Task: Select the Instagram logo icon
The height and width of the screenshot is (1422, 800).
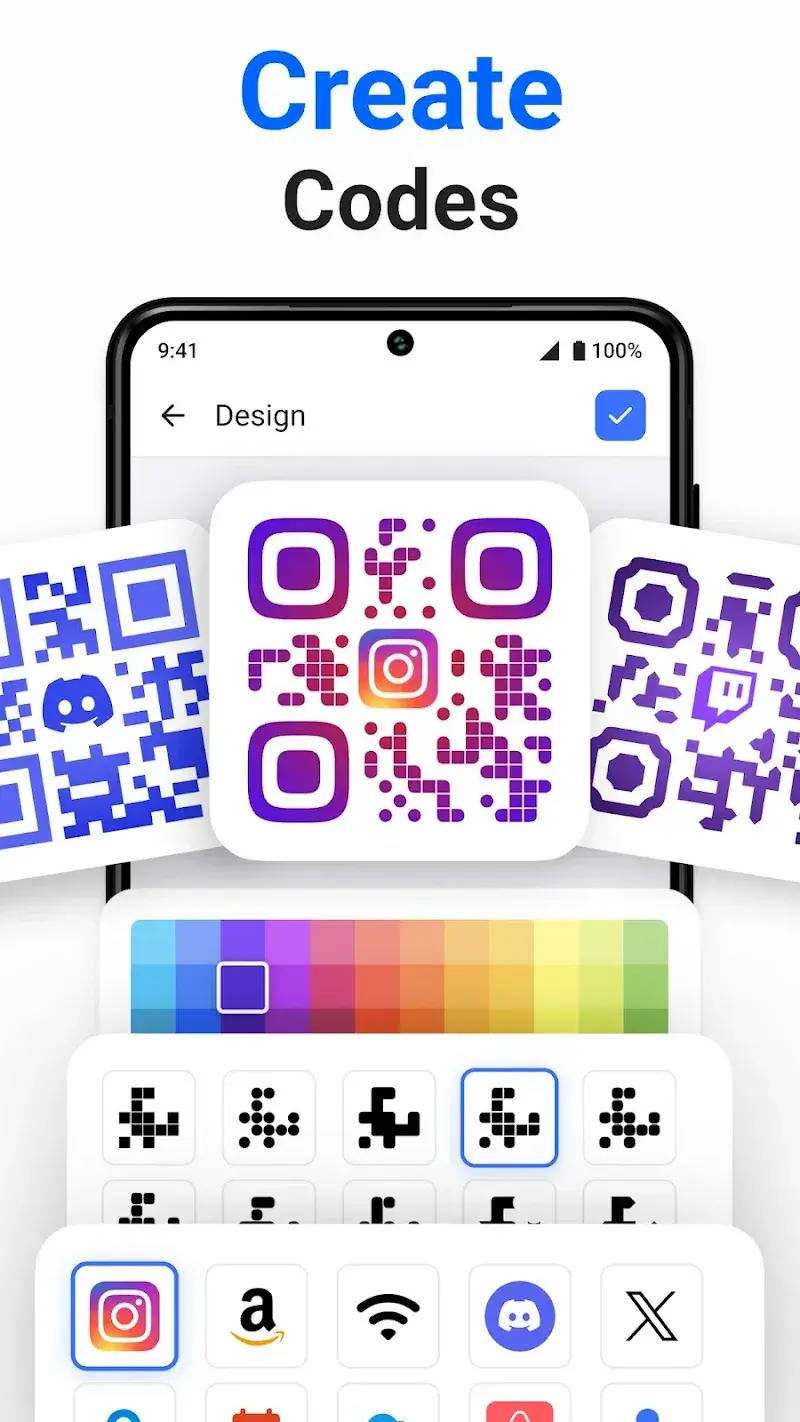Action: click(x=124, y=1316)
